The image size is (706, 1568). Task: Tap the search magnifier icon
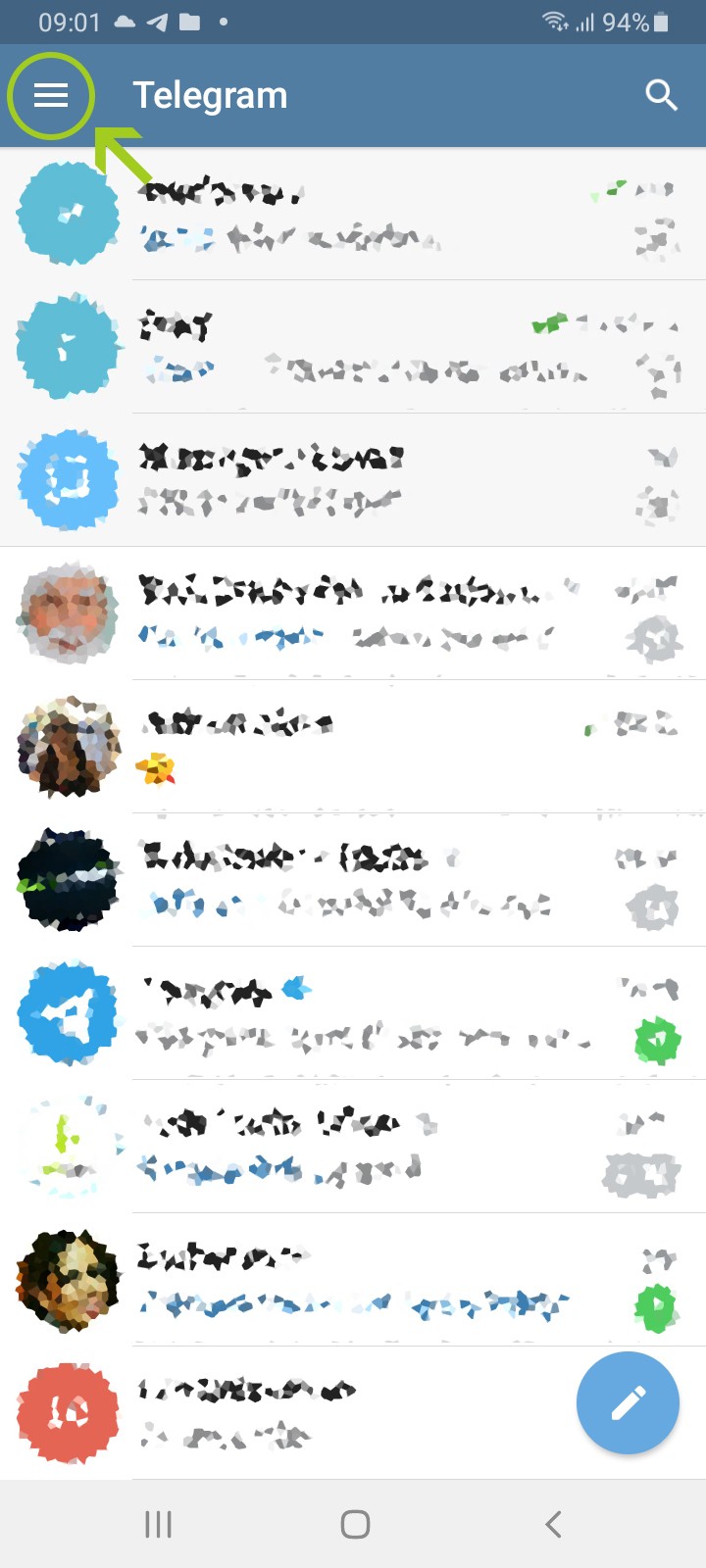[661, 95]
